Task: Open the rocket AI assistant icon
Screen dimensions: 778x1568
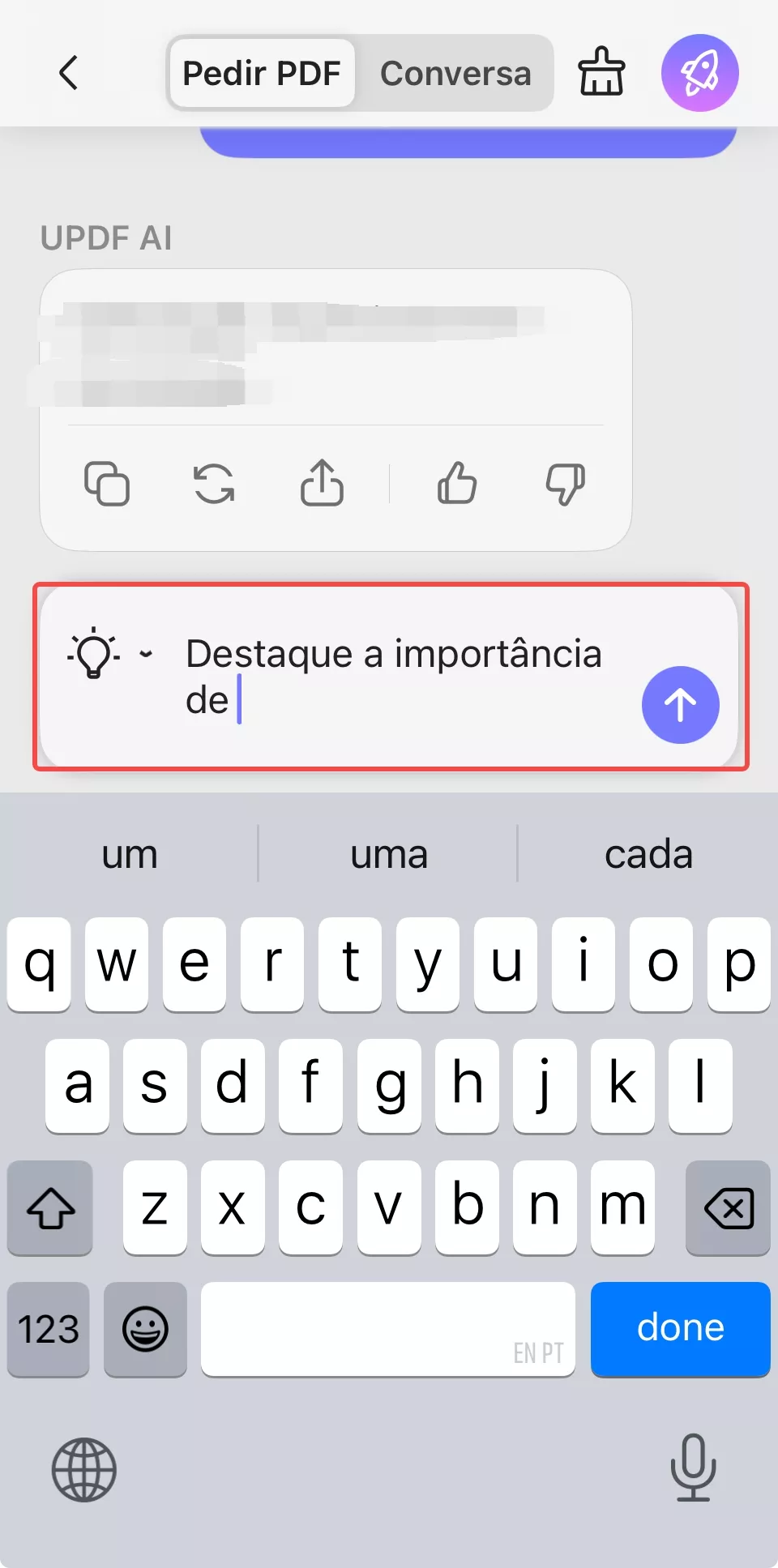Action: point(700,72)
